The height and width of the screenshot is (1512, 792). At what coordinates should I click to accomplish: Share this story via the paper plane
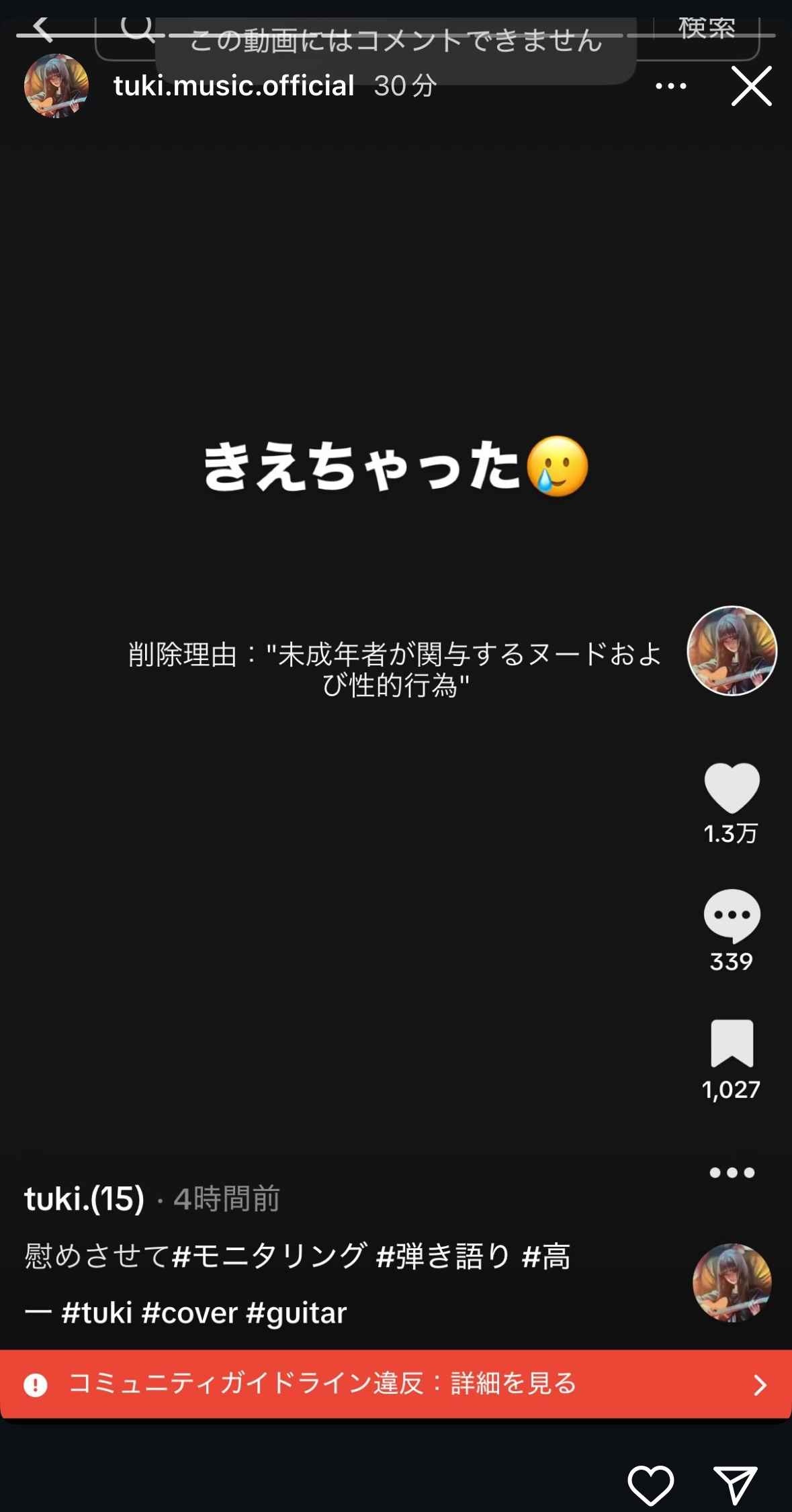[x=735, y=1484]
